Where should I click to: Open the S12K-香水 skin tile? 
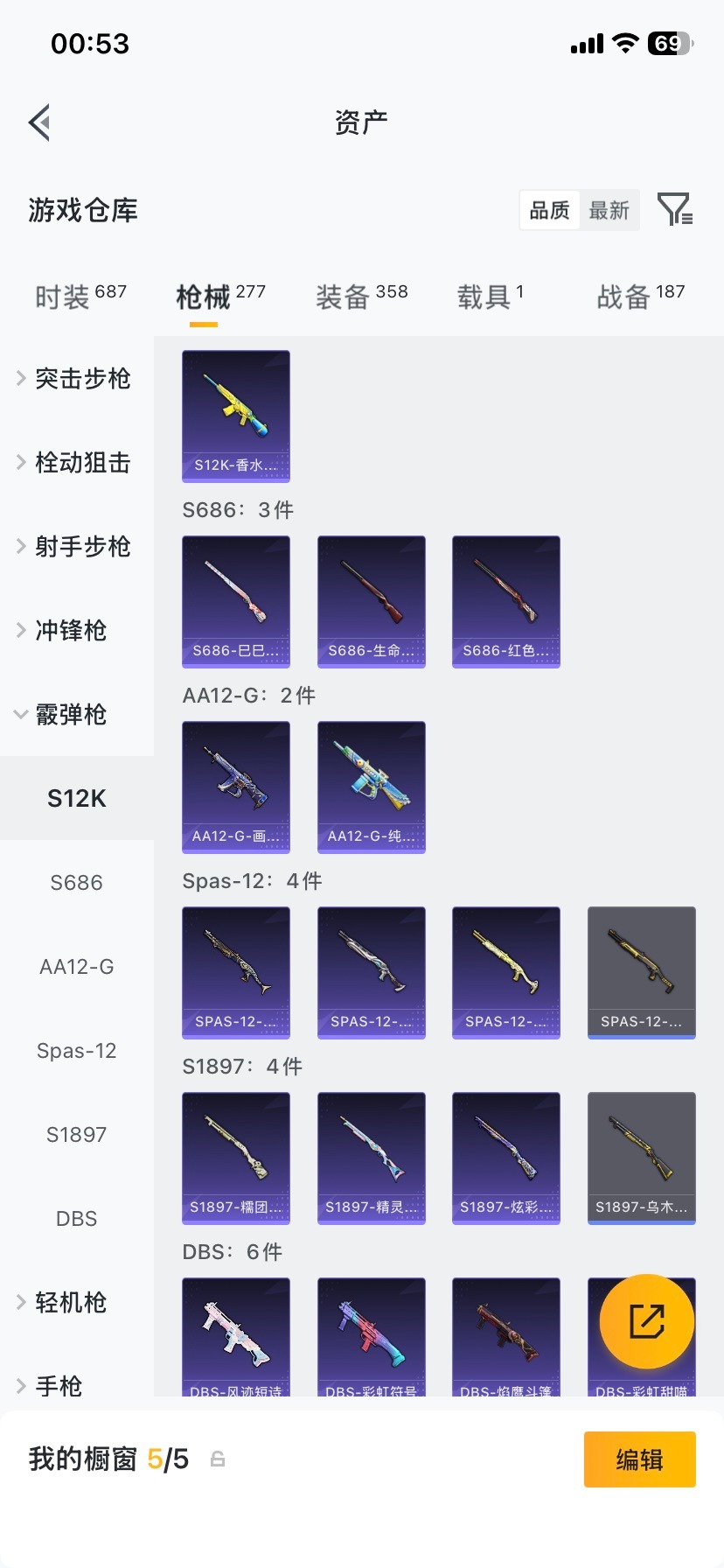(x=236, y=416)
